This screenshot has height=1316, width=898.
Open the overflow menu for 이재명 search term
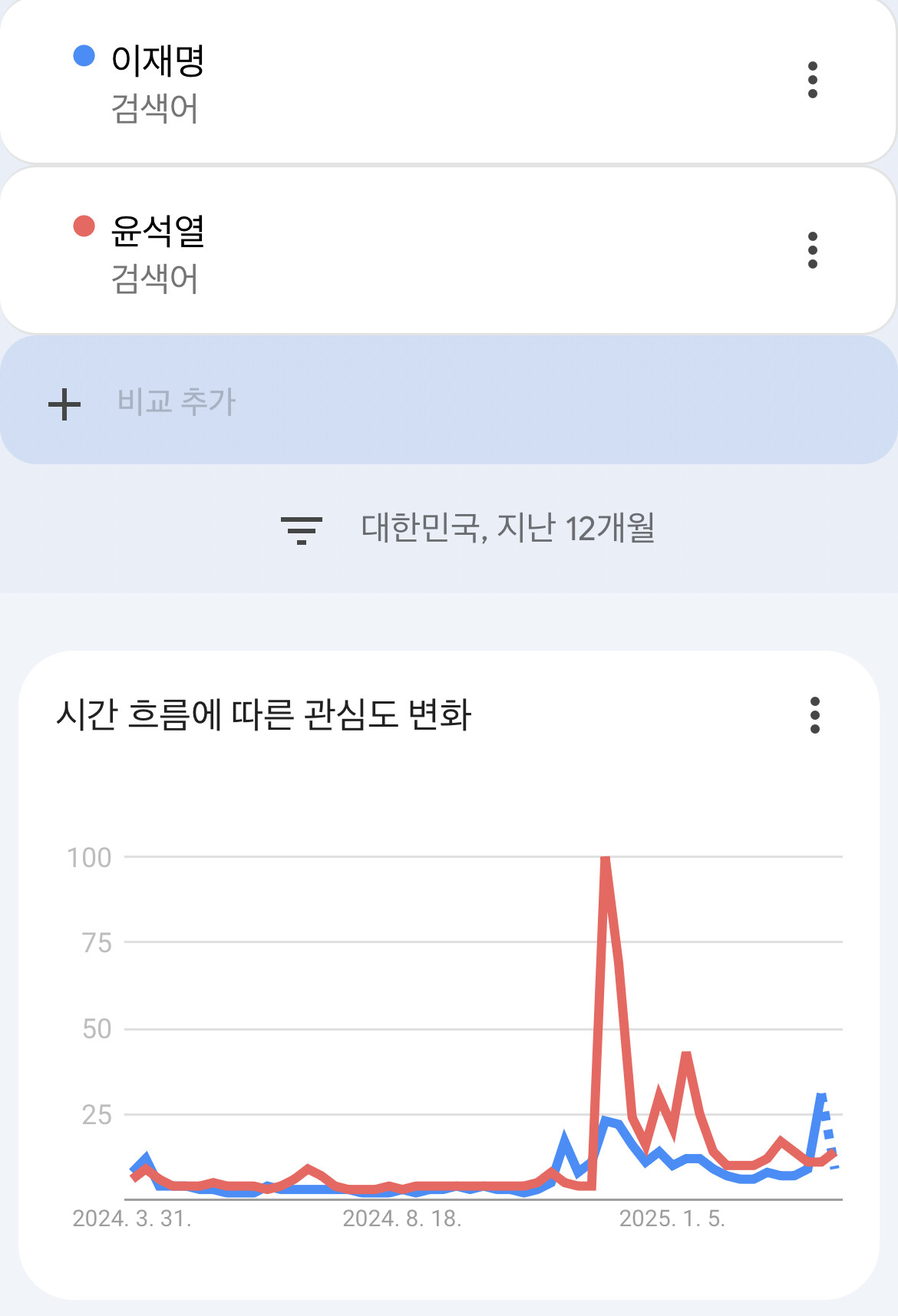[x=813, y=81]
